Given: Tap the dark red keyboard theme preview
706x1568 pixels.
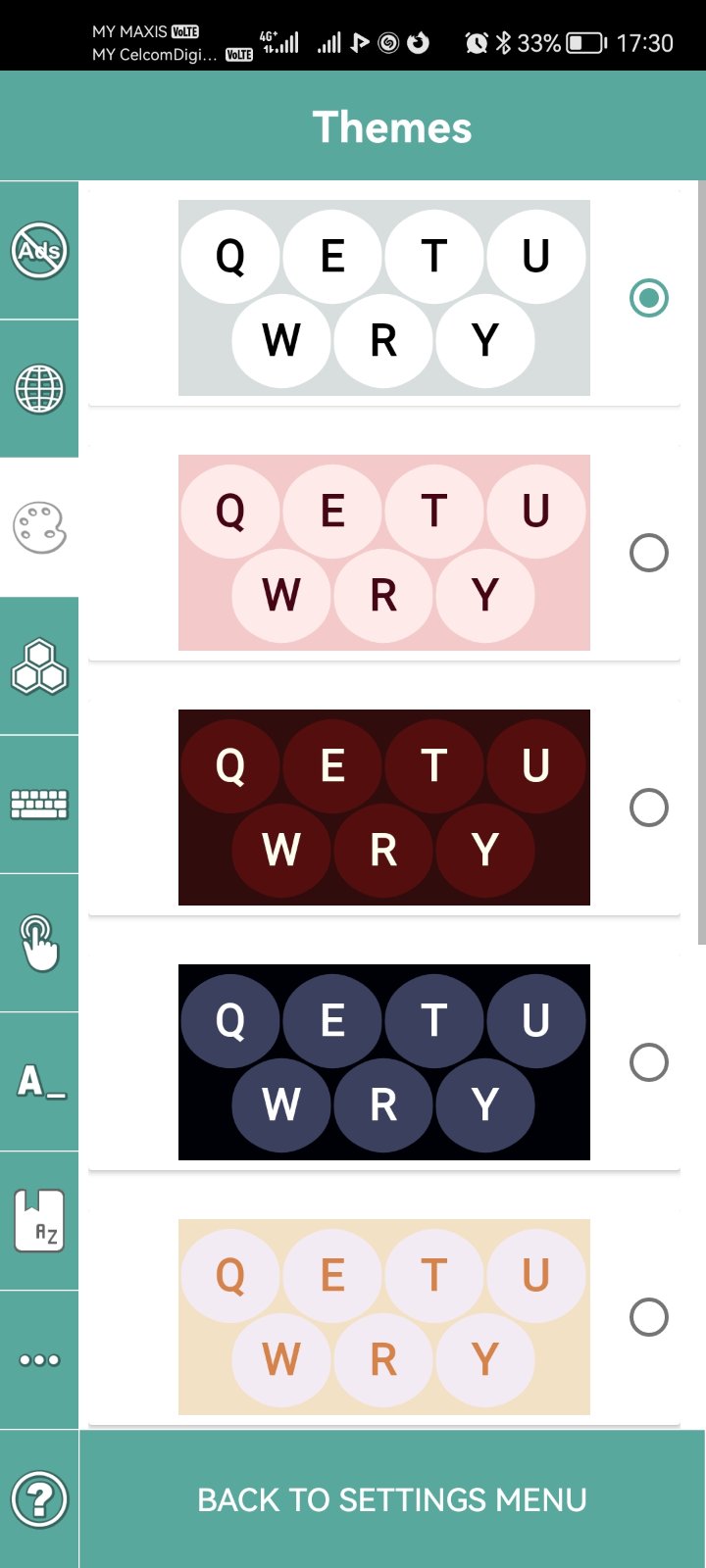Looking at the screenshot, I should pyautogui.click(x=384, y=808).
